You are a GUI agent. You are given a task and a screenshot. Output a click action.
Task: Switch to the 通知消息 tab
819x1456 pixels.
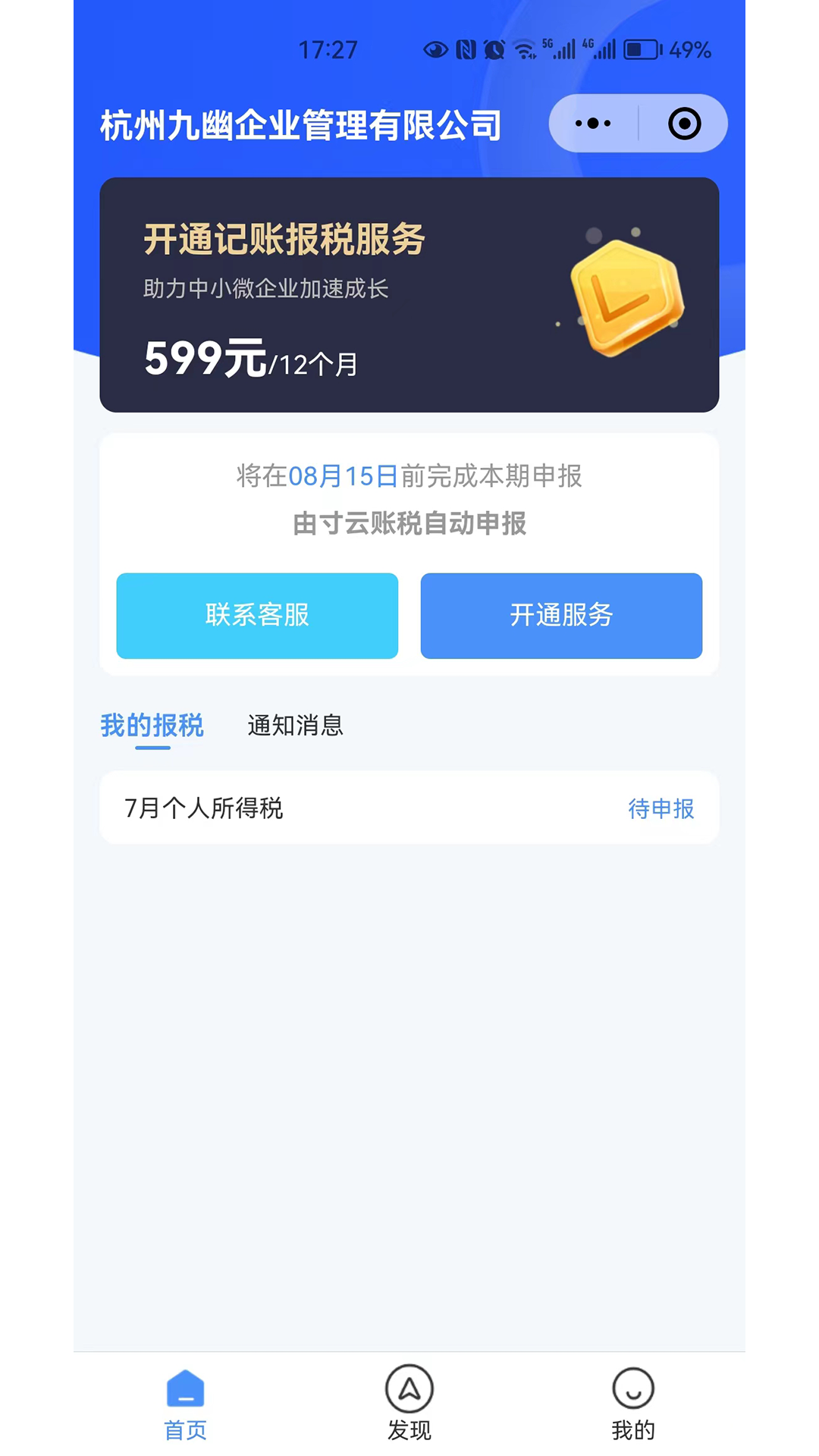click(295, 726)
